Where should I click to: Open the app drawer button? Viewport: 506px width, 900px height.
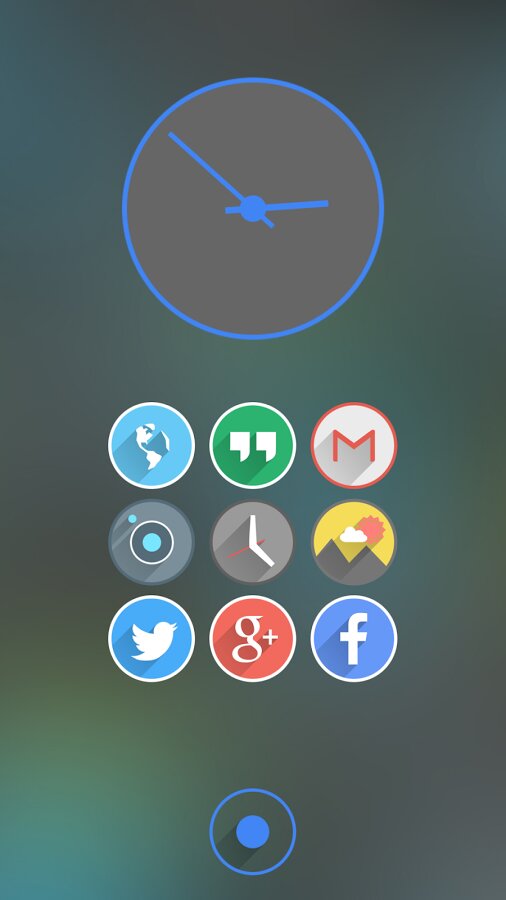click(x=252, y=831)
